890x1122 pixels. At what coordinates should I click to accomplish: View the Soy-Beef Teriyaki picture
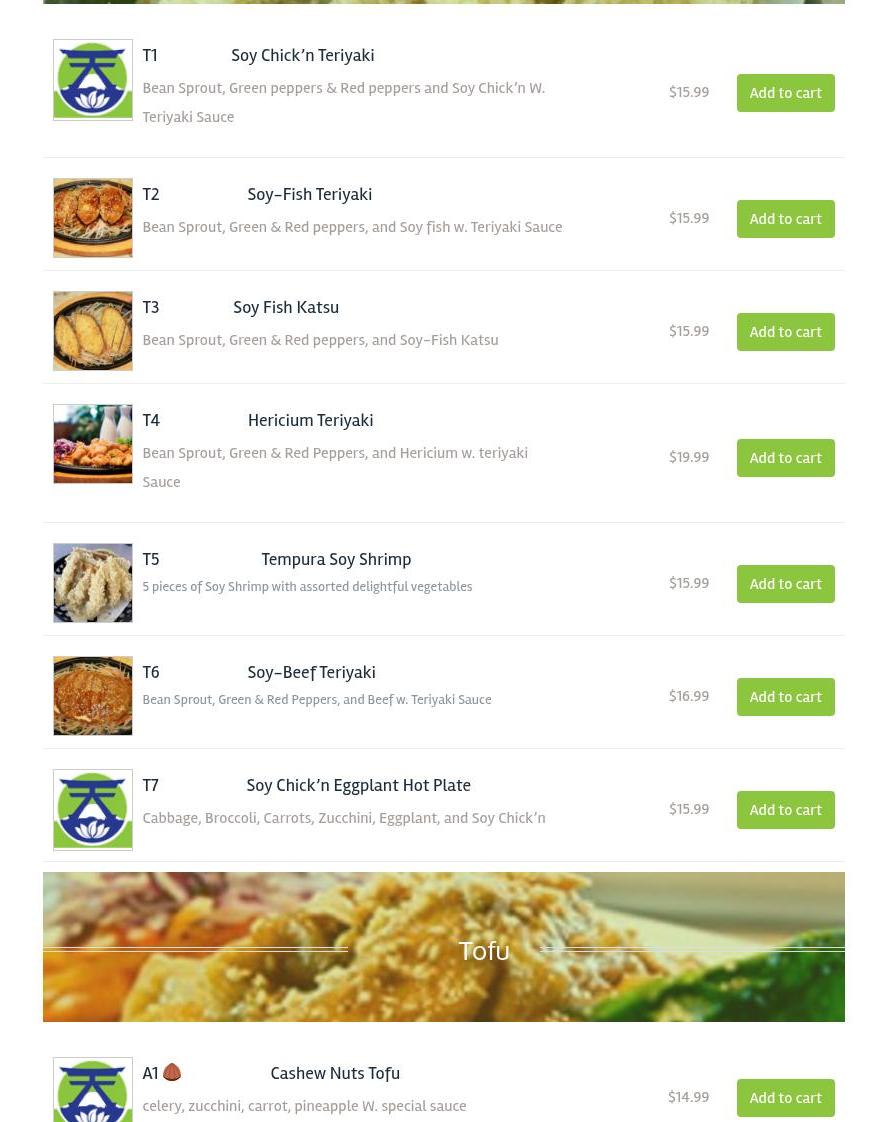[93, 696]
